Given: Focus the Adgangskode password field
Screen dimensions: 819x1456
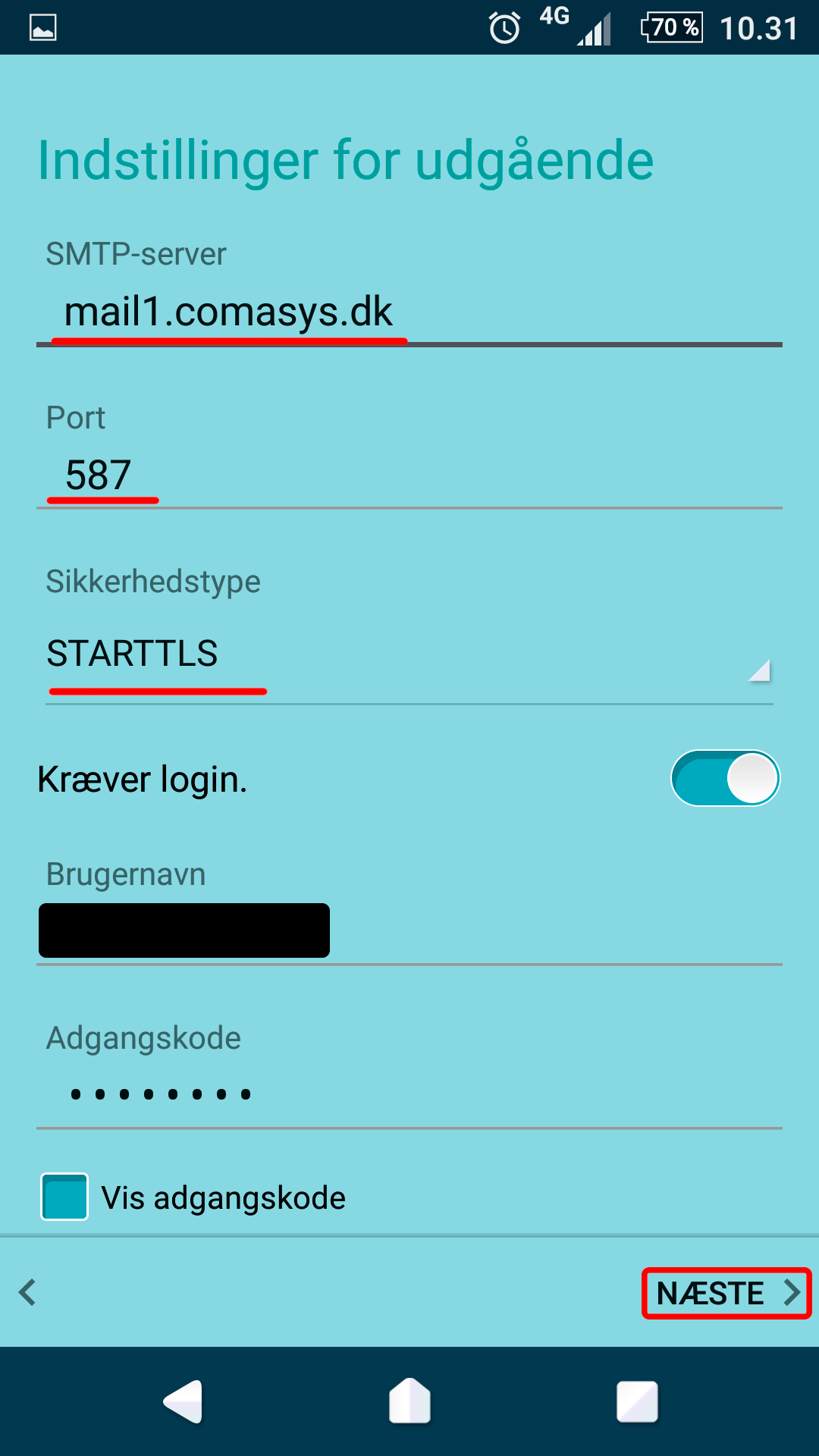Looking at the screenshot, I should [409, 1094].
